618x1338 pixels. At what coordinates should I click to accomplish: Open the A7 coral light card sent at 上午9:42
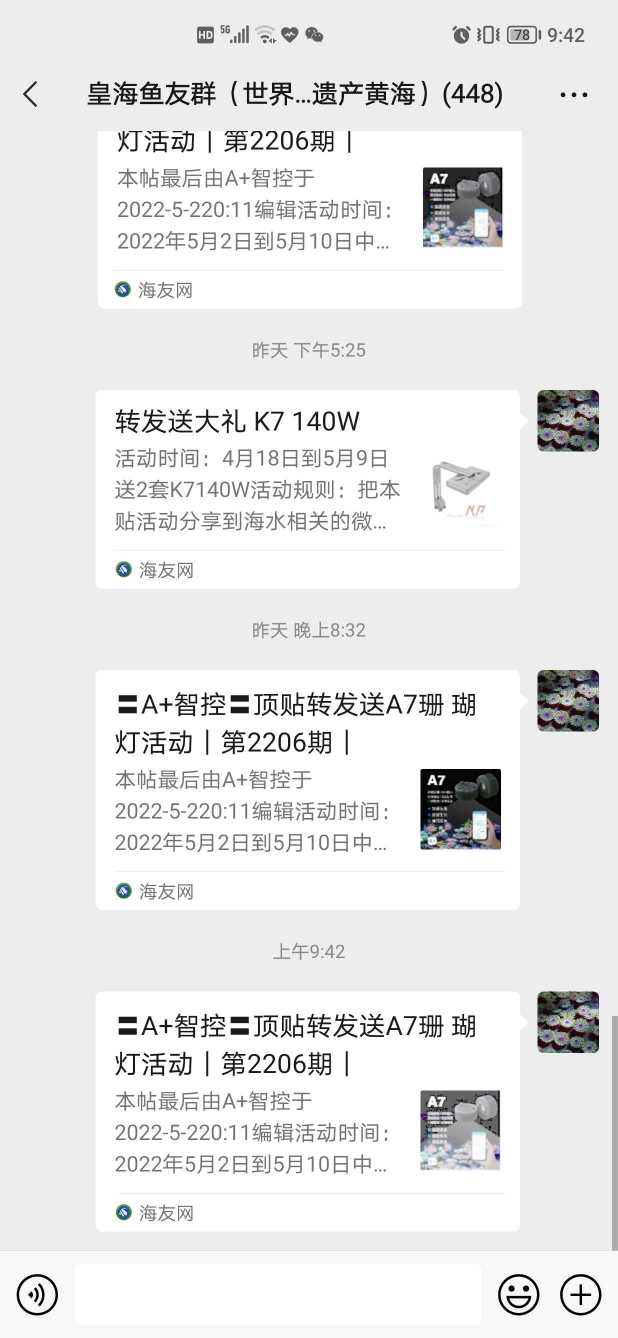coord(307,1110)
